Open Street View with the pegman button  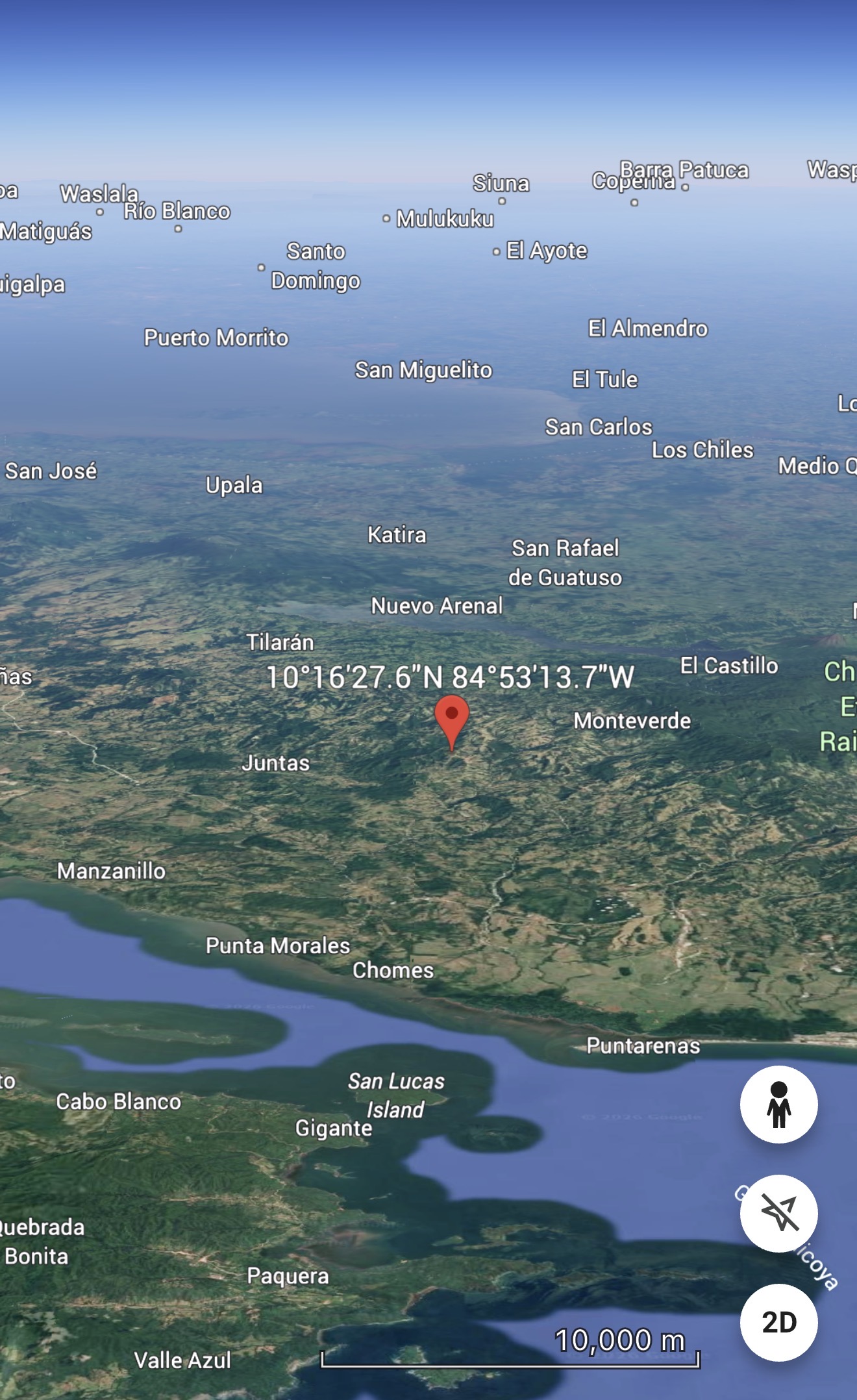pyautogui.click(x=778, y=1105)
